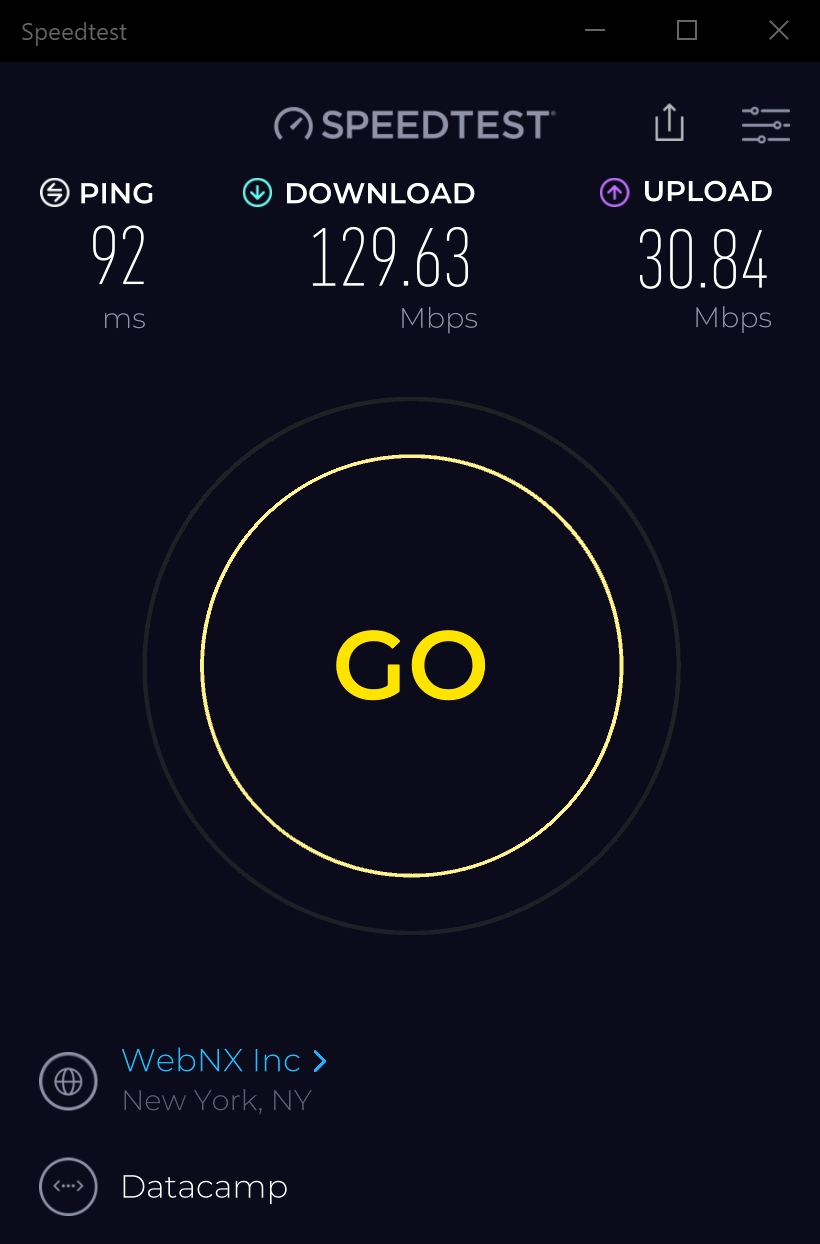
Task: Open the server selection for New York NY
Action: click(216, 1099)
